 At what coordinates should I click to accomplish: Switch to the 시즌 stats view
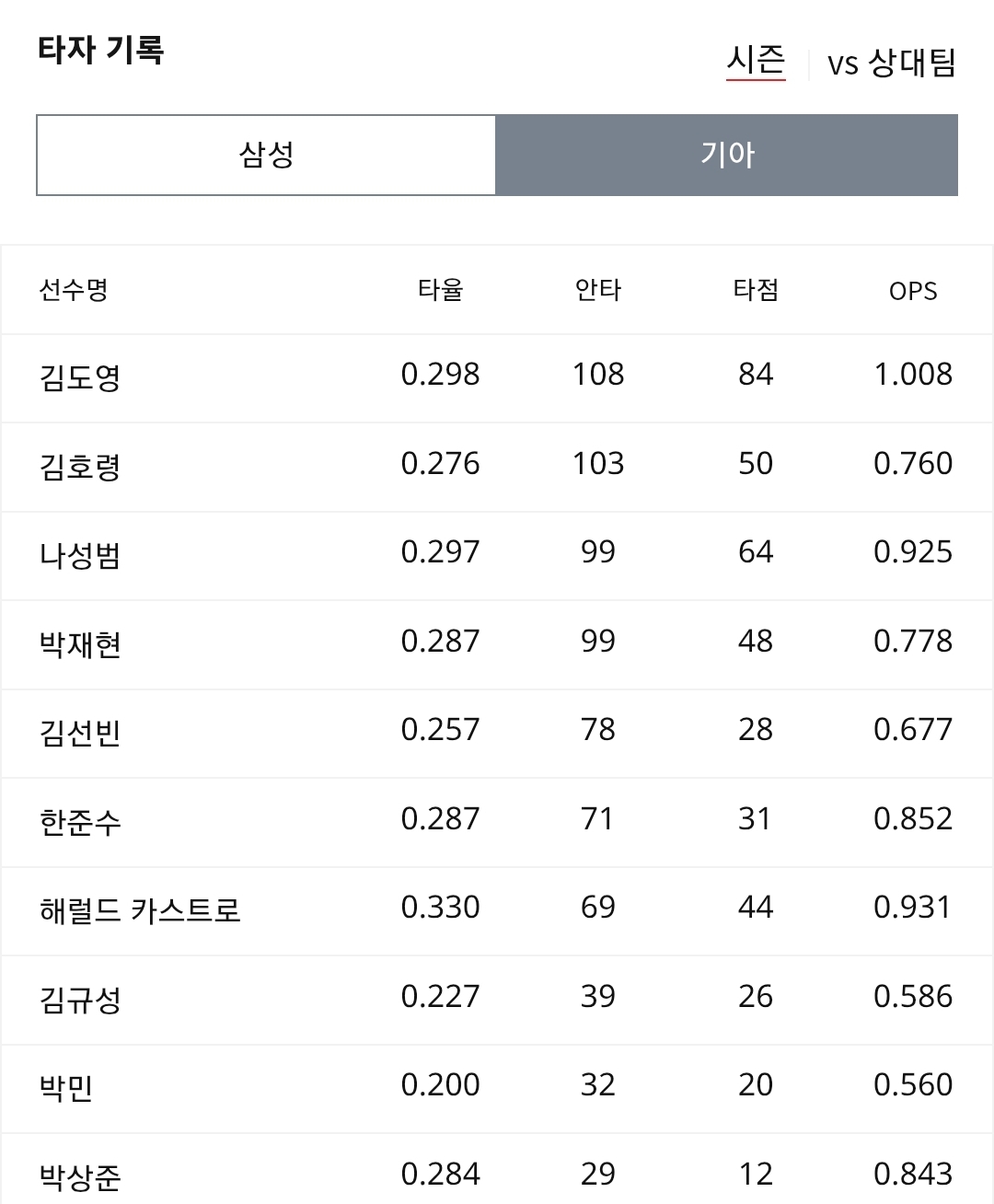(x=756, y=62)
